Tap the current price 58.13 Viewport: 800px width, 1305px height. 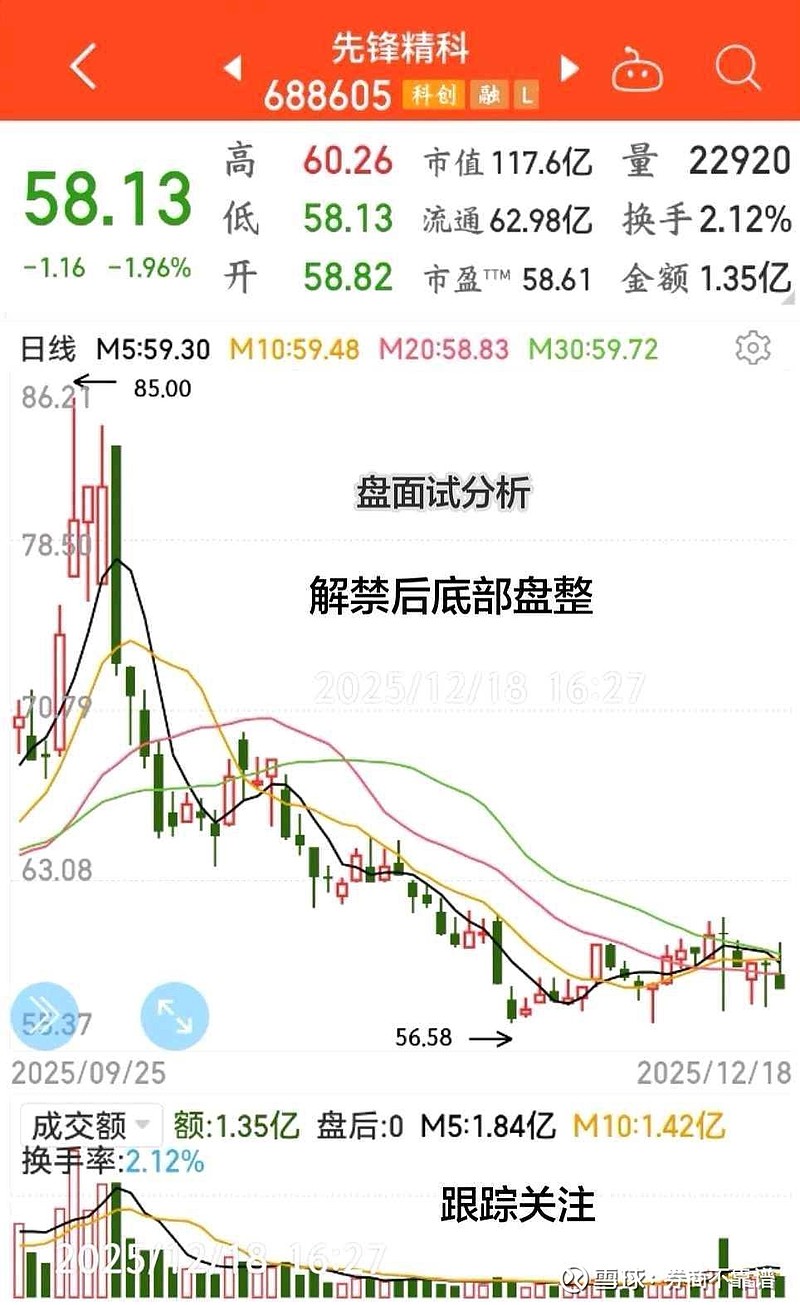coord(107,196)
